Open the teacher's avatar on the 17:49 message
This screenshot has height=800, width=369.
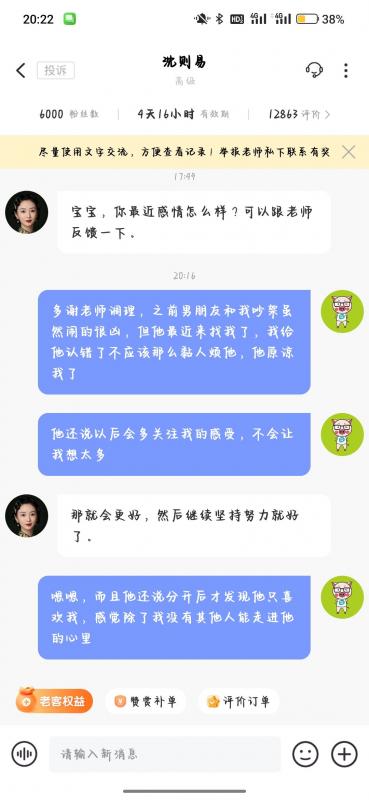click(x=27, y=212)
